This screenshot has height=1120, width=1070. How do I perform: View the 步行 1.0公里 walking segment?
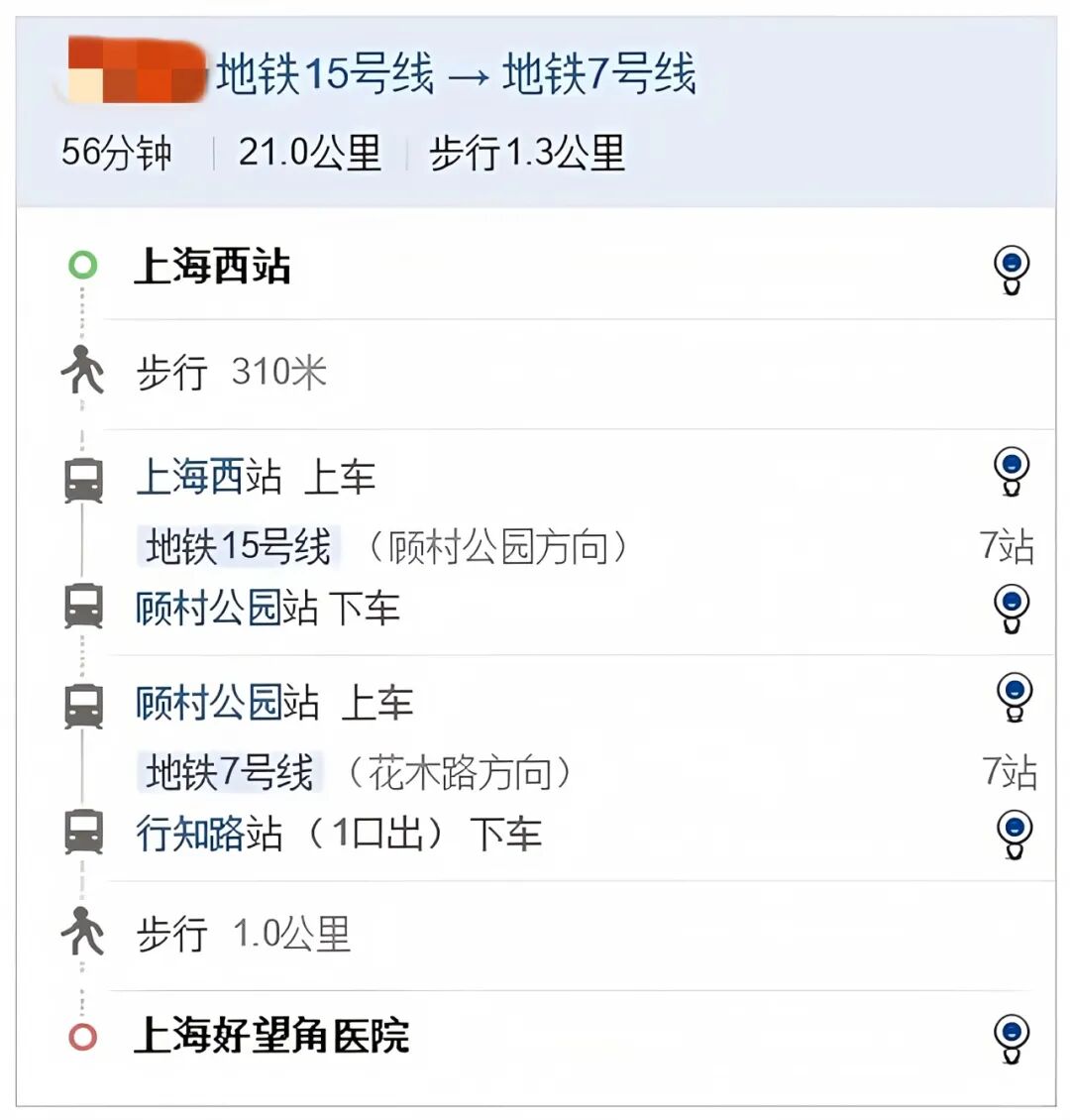pyautogui.click(x=243, y=935)
